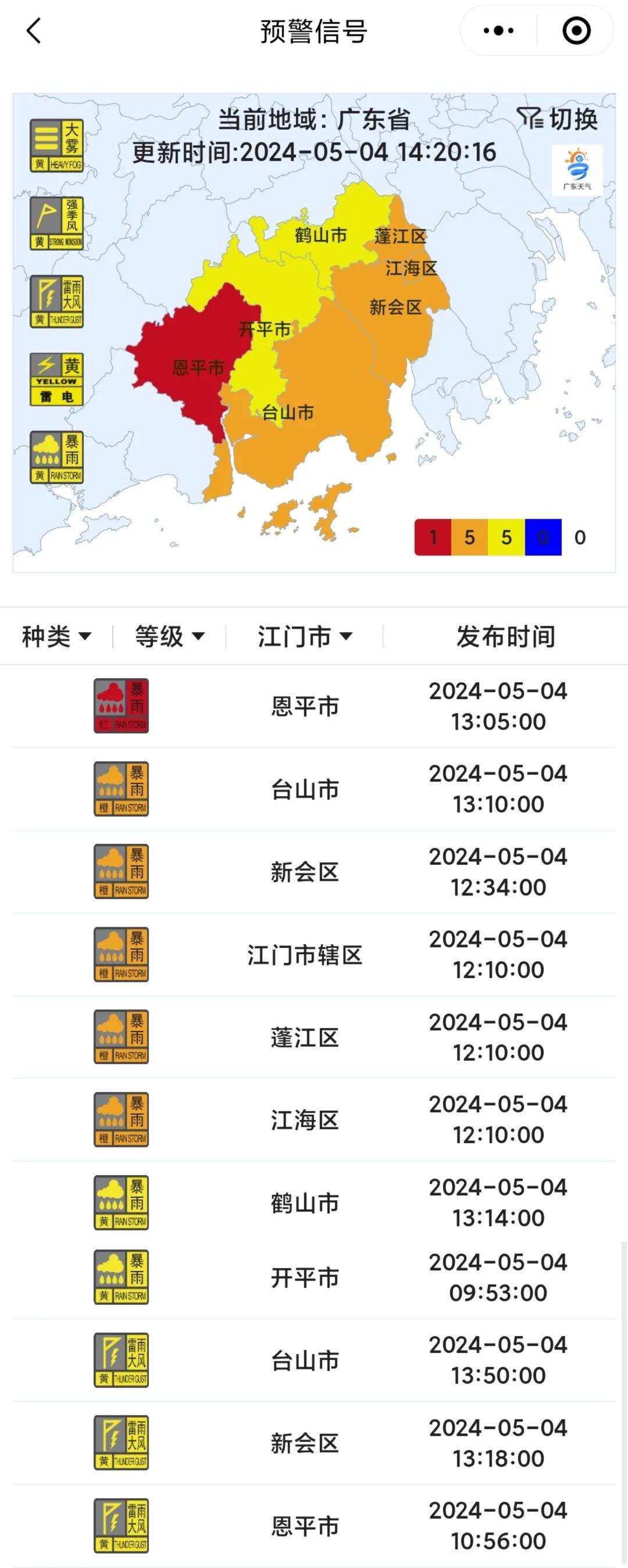Tap 切换 to switch the map region

557,119
